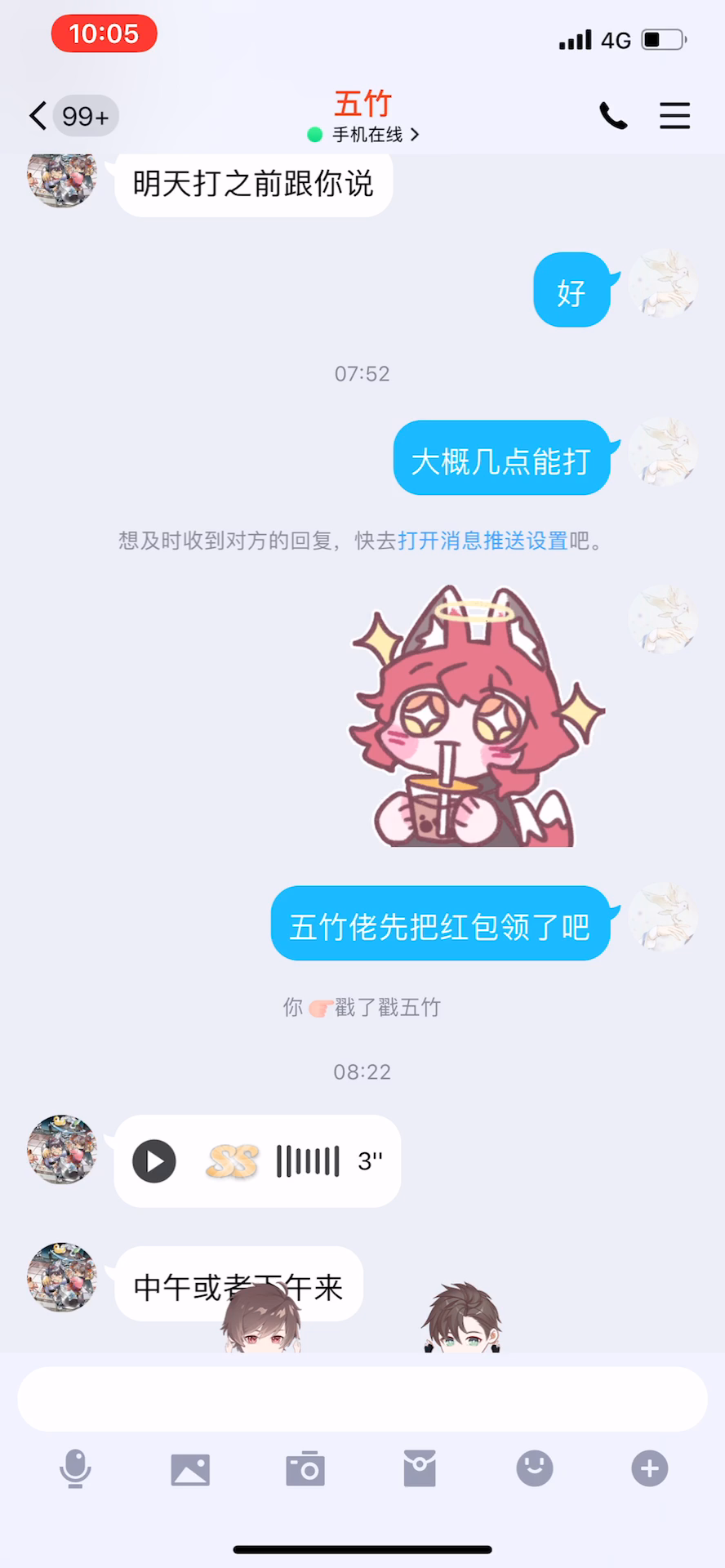Open 五竹's avatar beside the voice message
Image resolution: width=725 pixels, height=1568 pixels.
pyautogui.click(x=62, y=1149)
